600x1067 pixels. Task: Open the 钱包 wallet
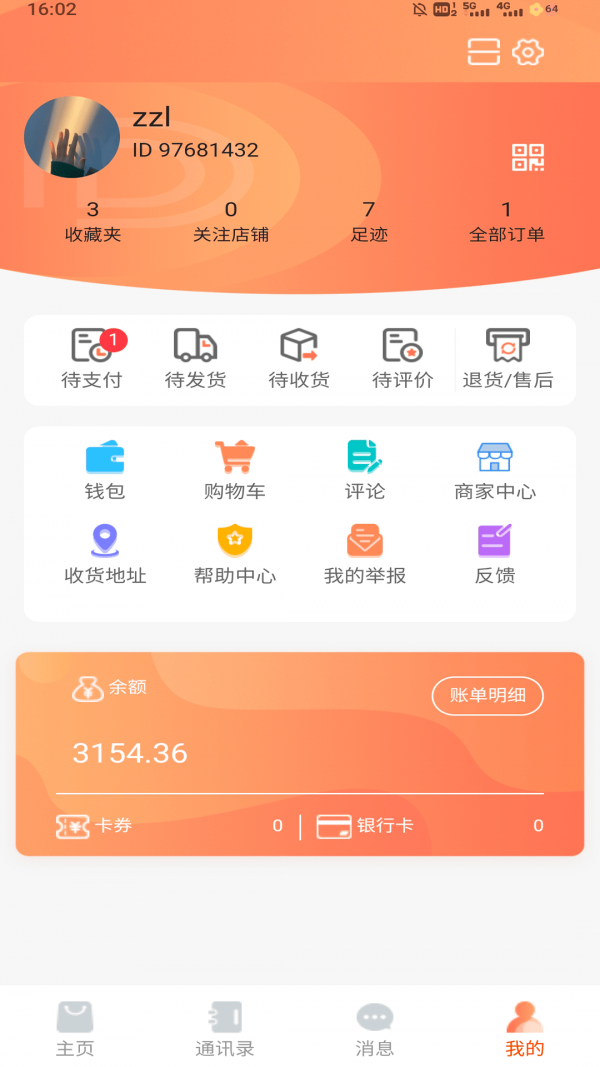[105, 470]
